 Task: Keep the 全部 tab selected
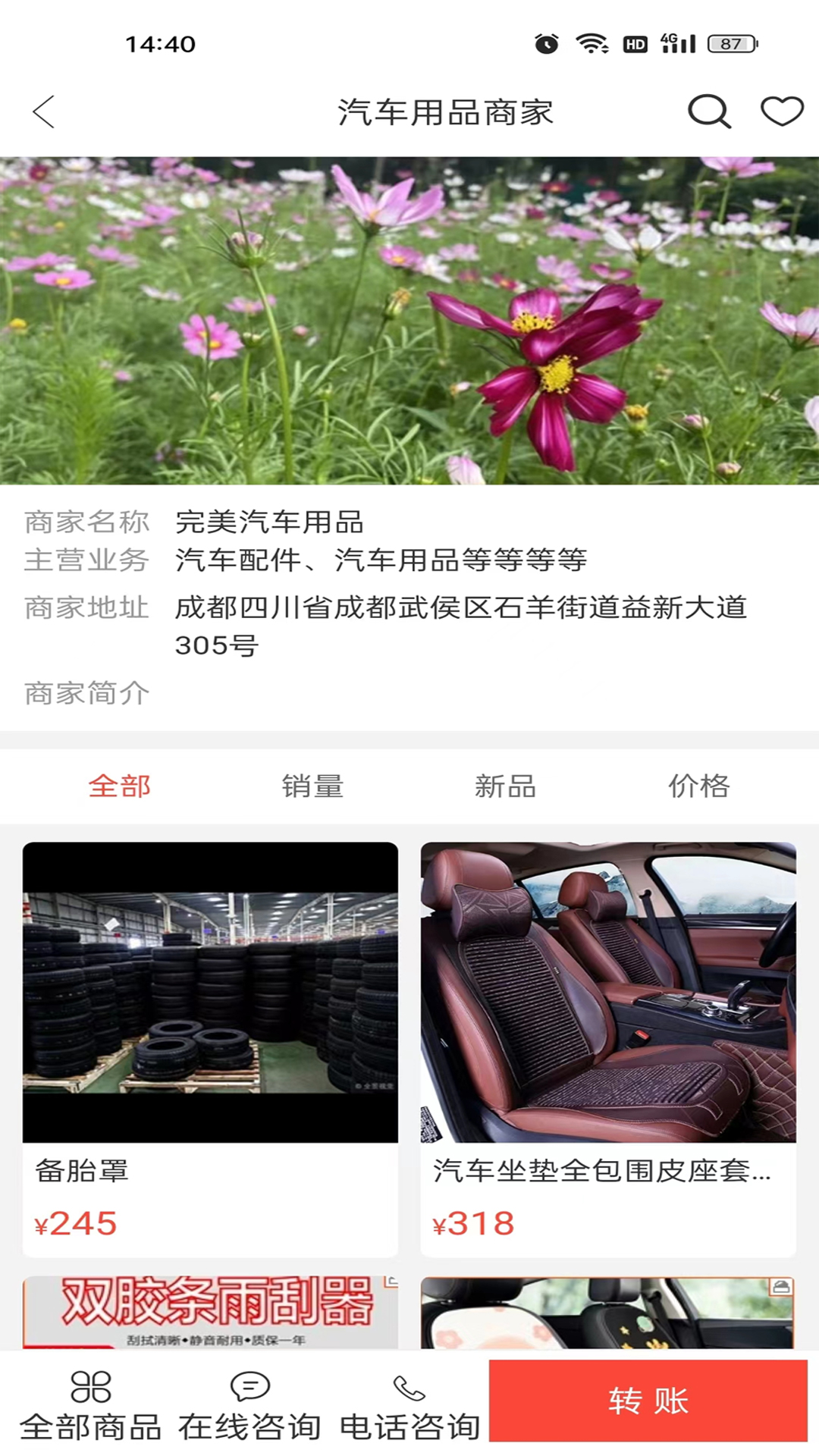pyautogui.click(x=120, y=786)
